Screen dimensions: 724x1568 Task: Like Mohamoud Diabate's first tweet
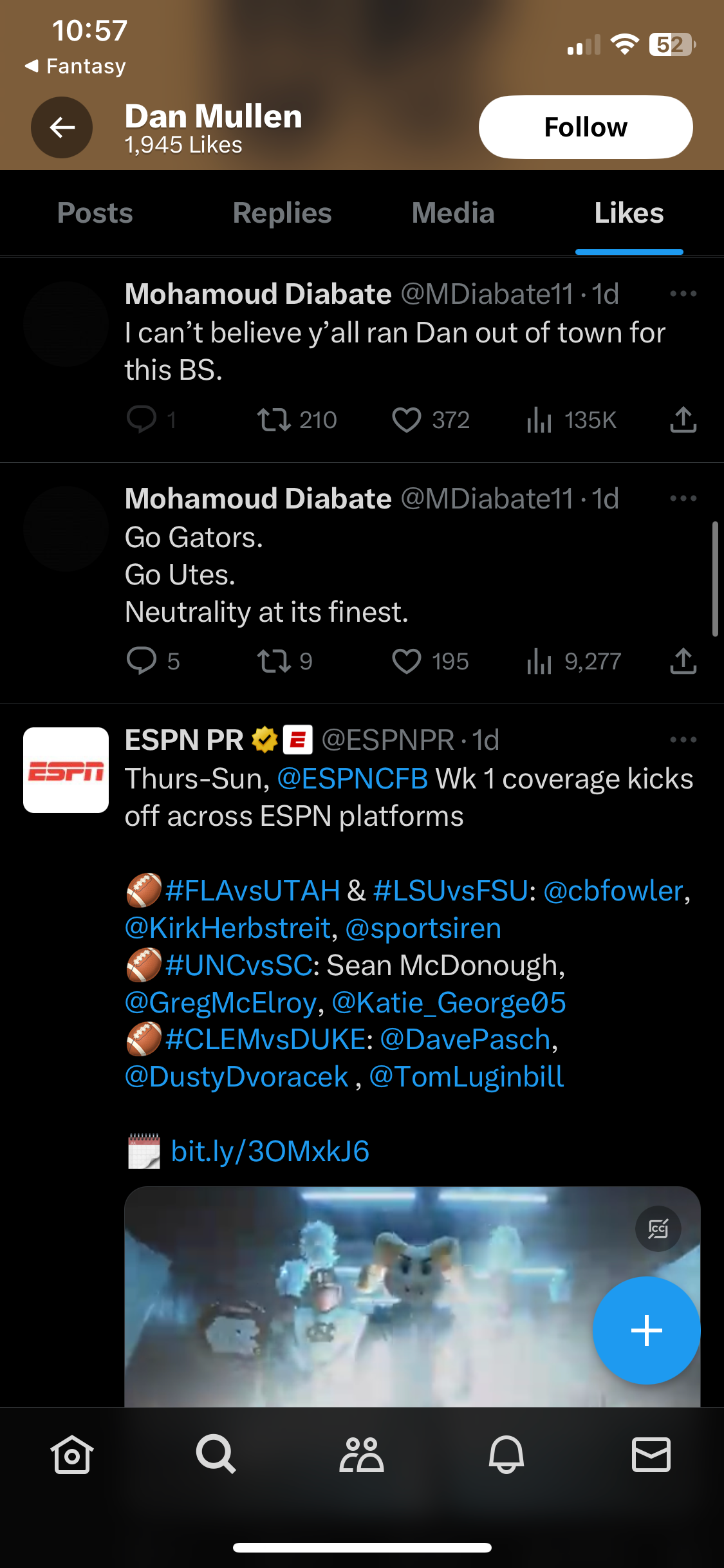click(x=408, y=419)
